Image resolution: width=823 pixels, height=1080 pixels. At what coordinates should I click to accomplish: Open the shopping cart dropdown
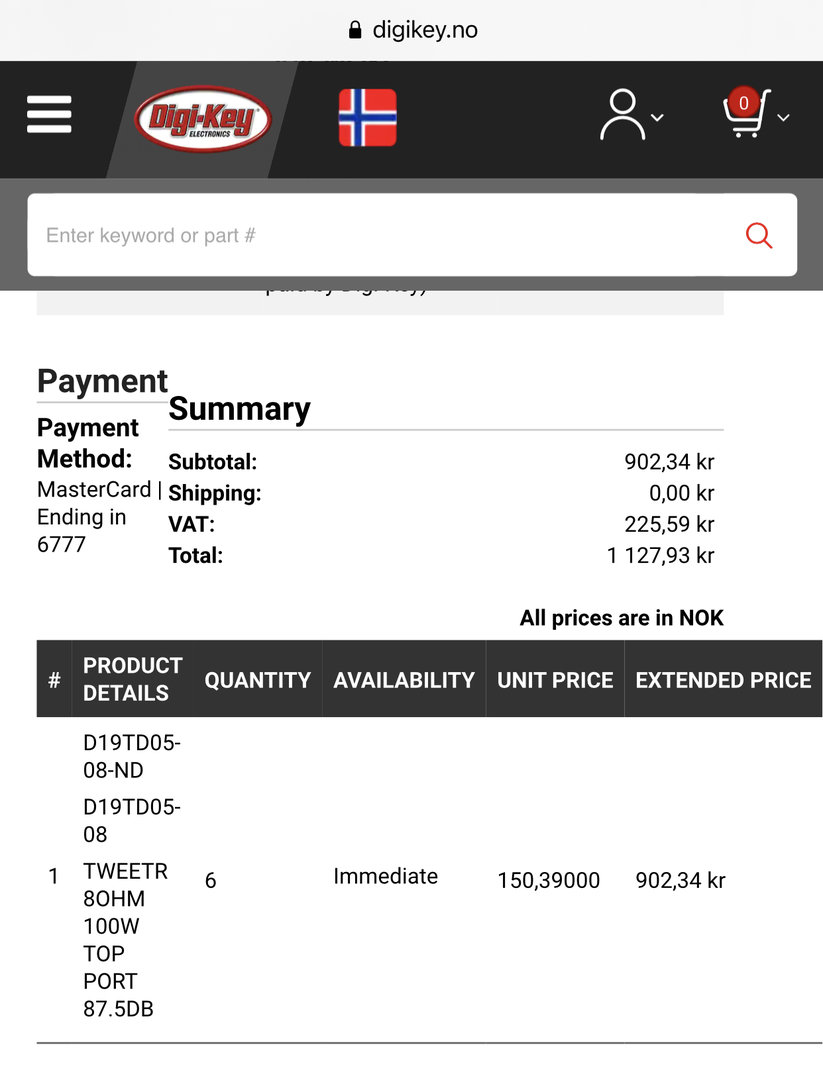[x=754, y=115]
